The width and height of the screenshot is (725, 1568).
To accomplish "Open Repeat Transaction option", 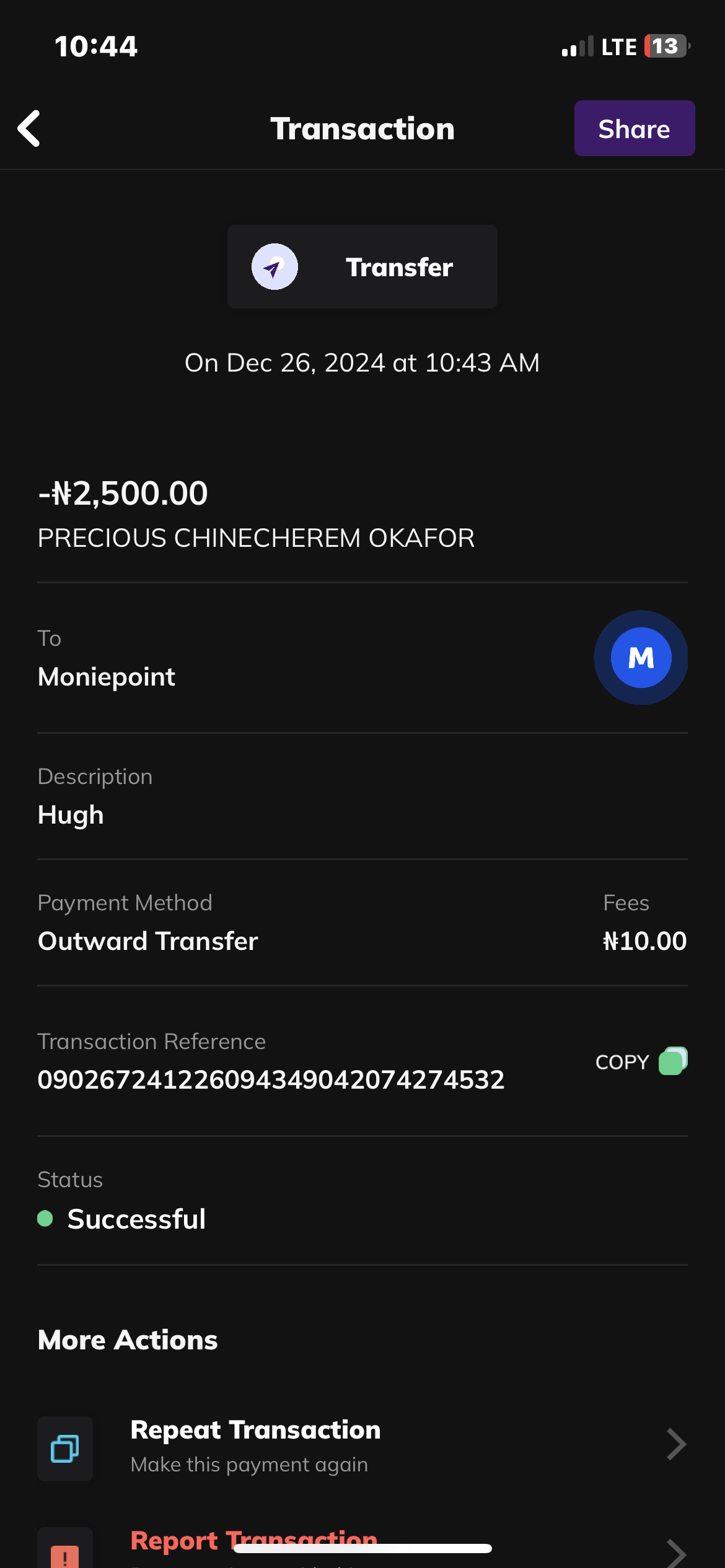I will click(x=362, y=1447).
